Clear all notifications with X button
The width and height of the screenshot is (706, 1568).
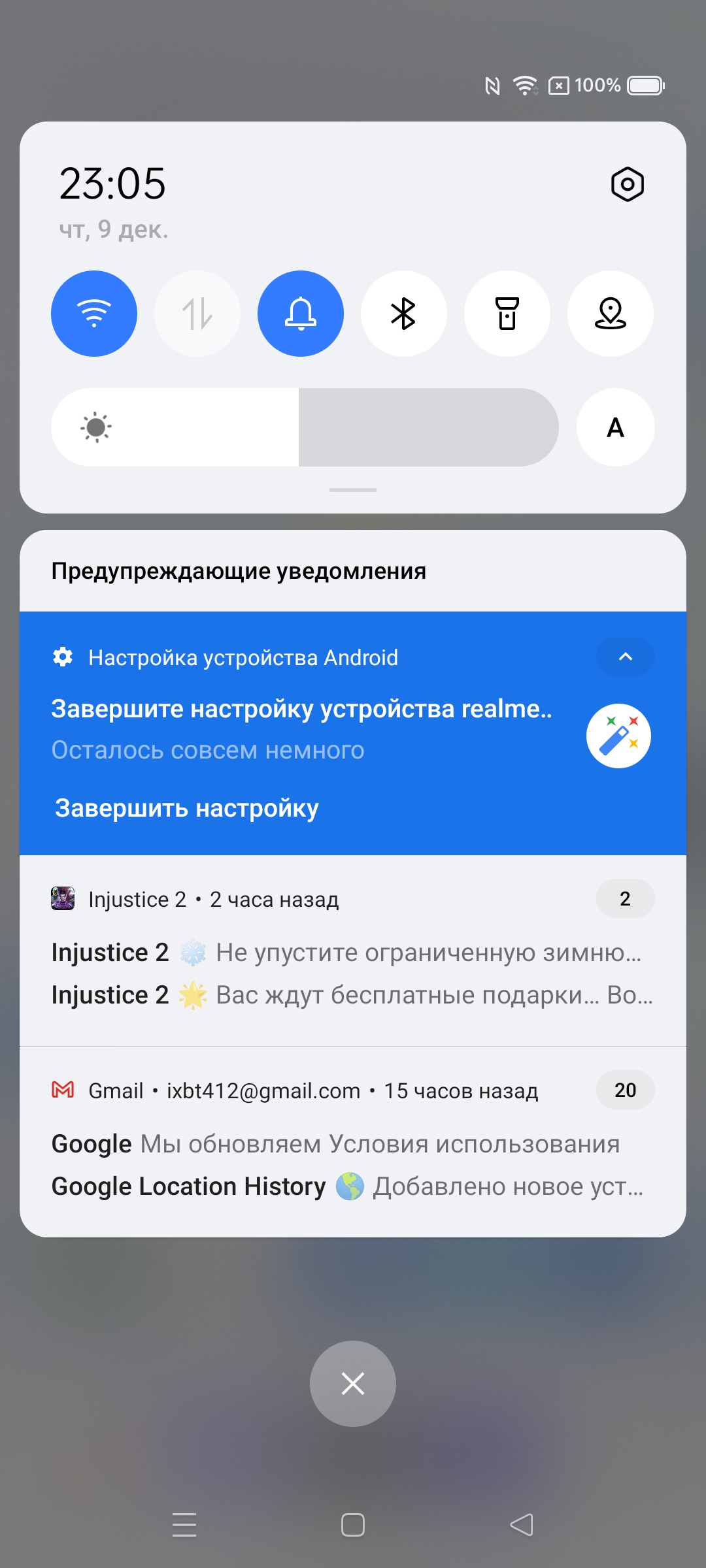pyautogui.click(x=353, y=1384)
